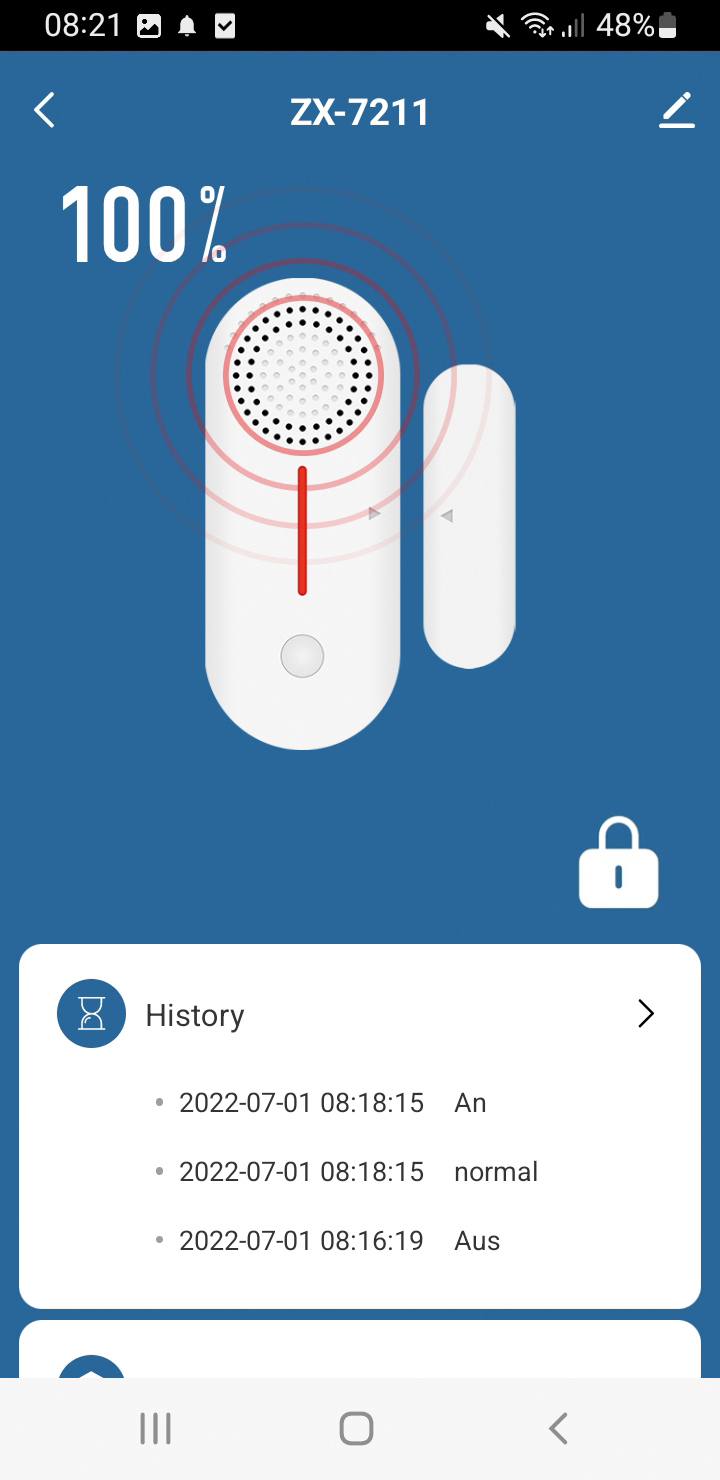Edit the ZX-7211 device settings
The width and height of the screenshot is (720, 1480).
pos(676,110)
